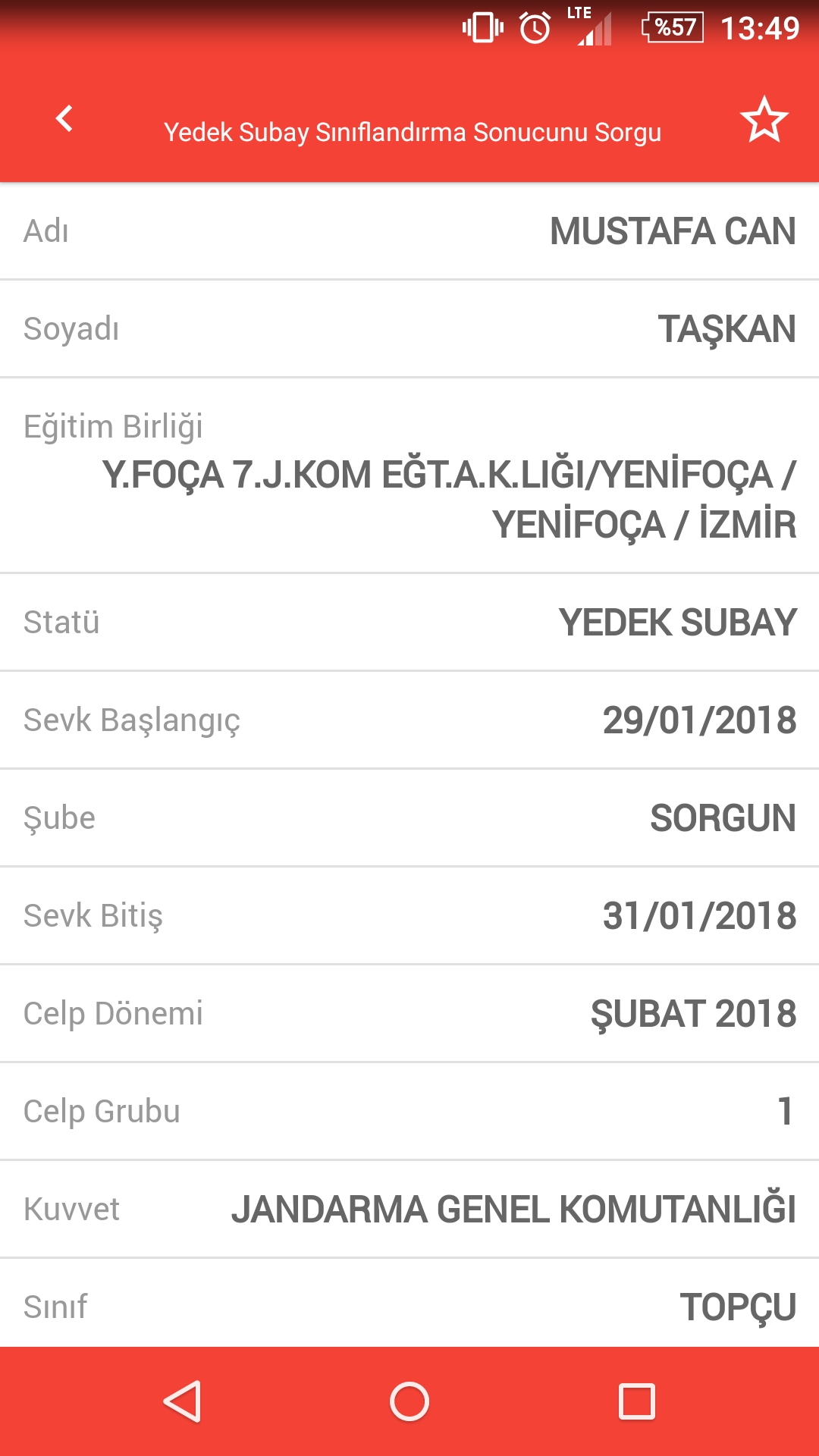Open the recent apps view

point(636,1401)
